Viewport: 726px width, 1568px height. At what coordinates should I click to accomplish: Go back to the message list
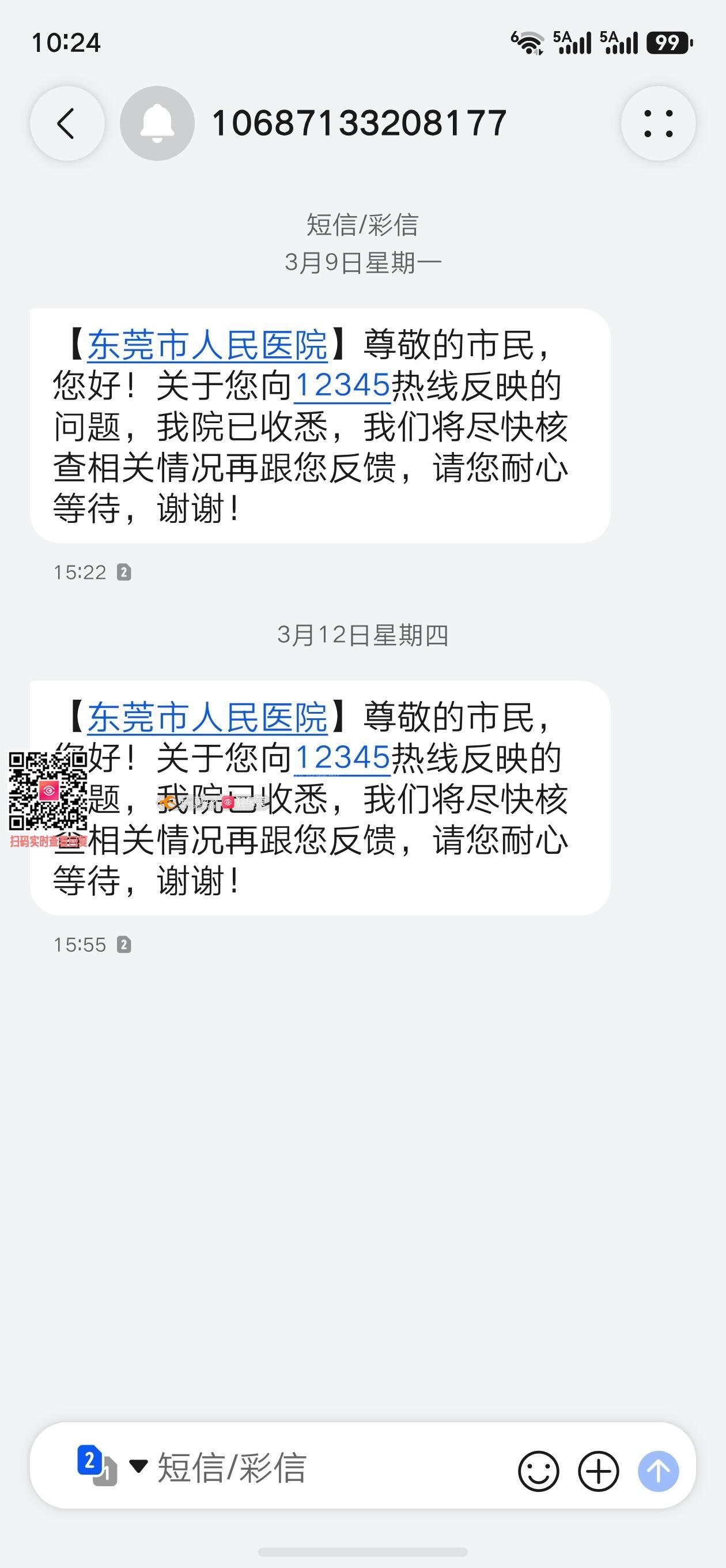point(67,123)
